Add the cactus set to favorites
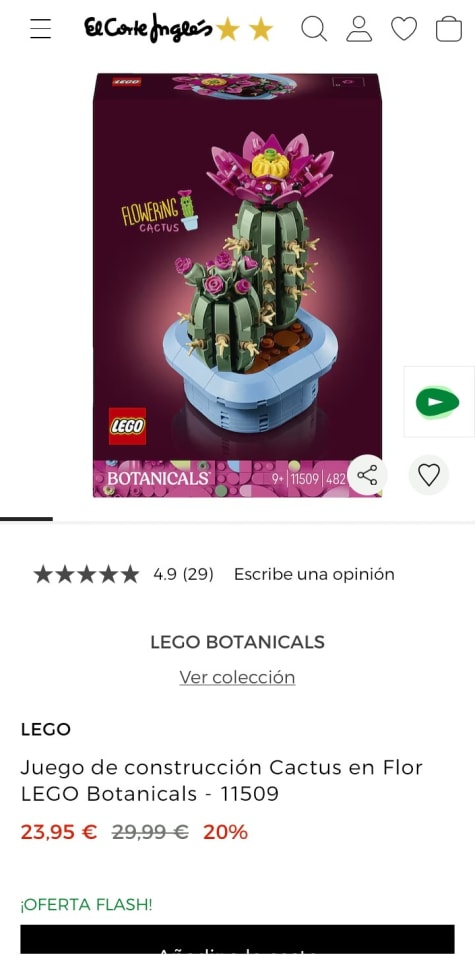Viewport: 475px width, 963px height. (x=429, y=475)
